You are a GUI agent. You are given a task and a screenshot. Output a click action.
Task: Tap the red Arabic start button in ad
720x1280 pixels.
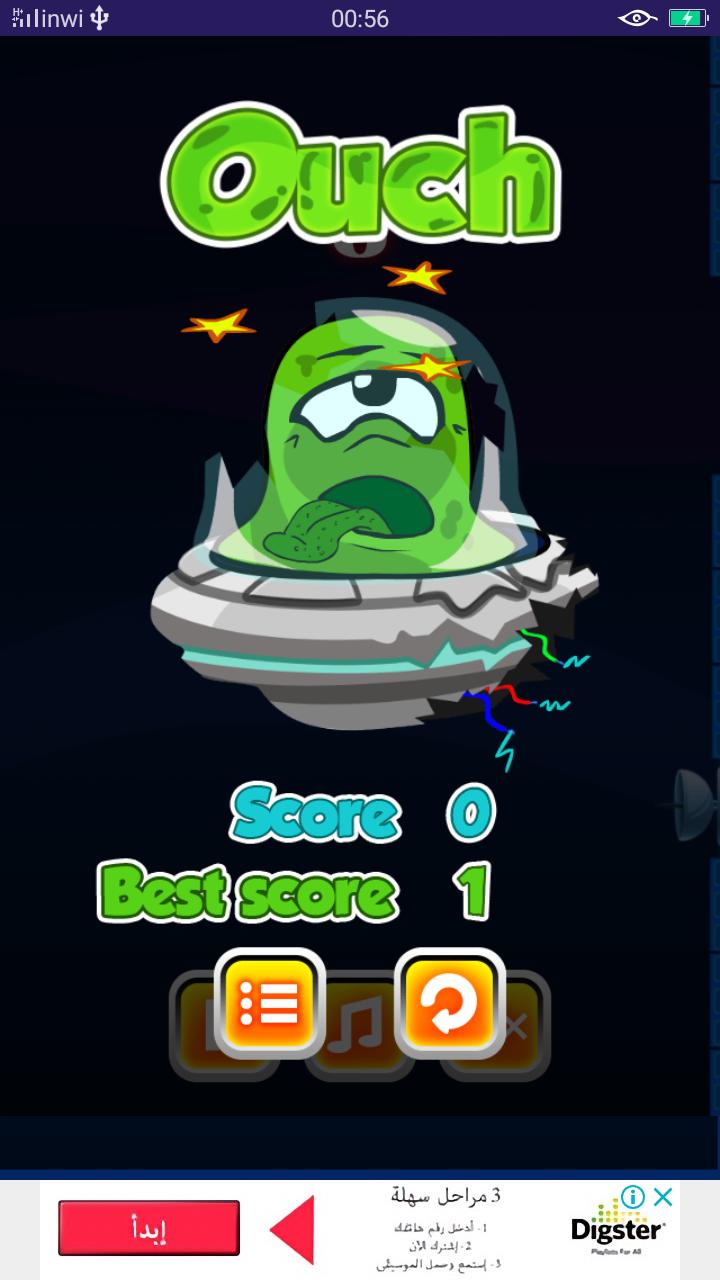click(149, 1228)
